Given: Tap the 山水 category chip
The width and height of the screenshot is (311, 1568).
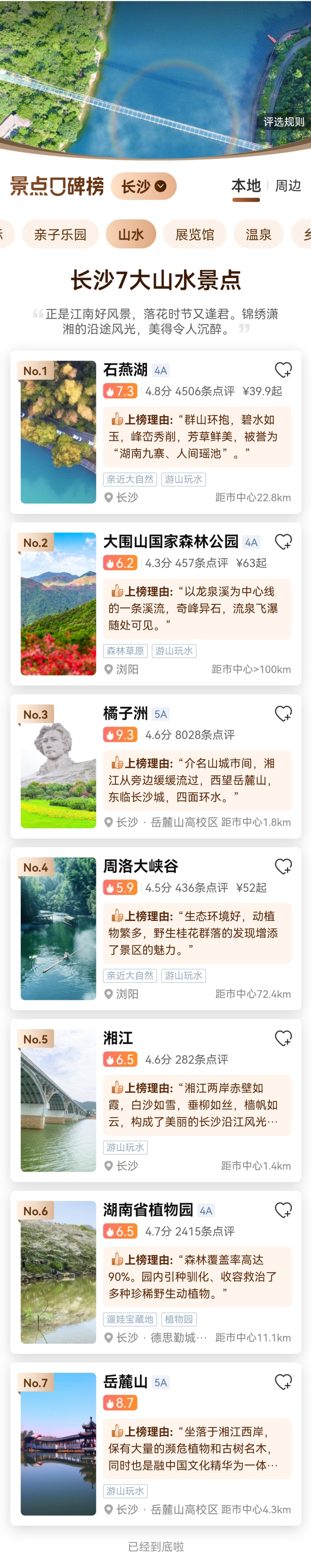Looking at the screenshot, I should pos(131,234).
